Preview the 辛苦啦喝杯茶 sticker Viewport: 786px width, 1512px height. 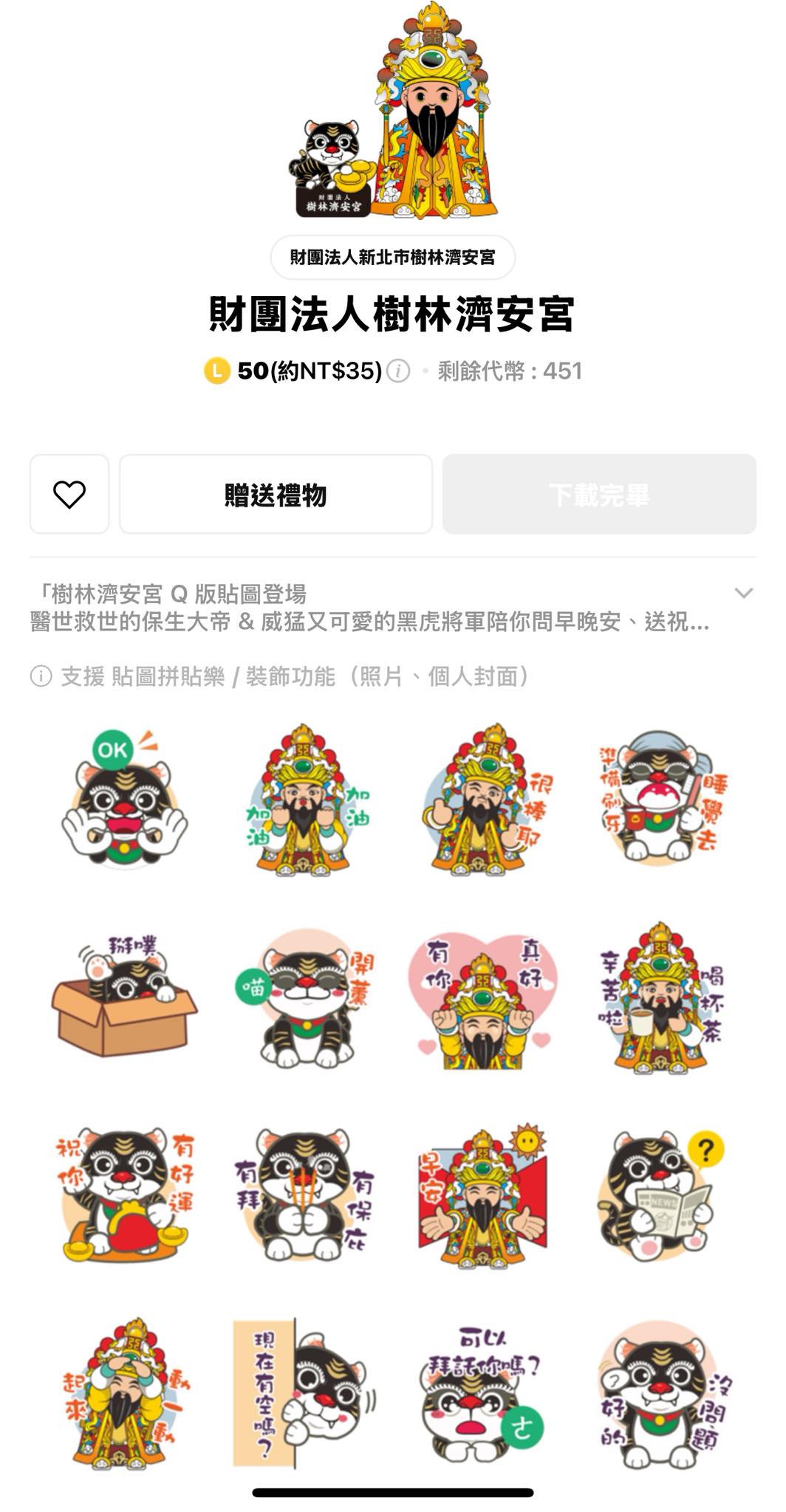point(663,997)
